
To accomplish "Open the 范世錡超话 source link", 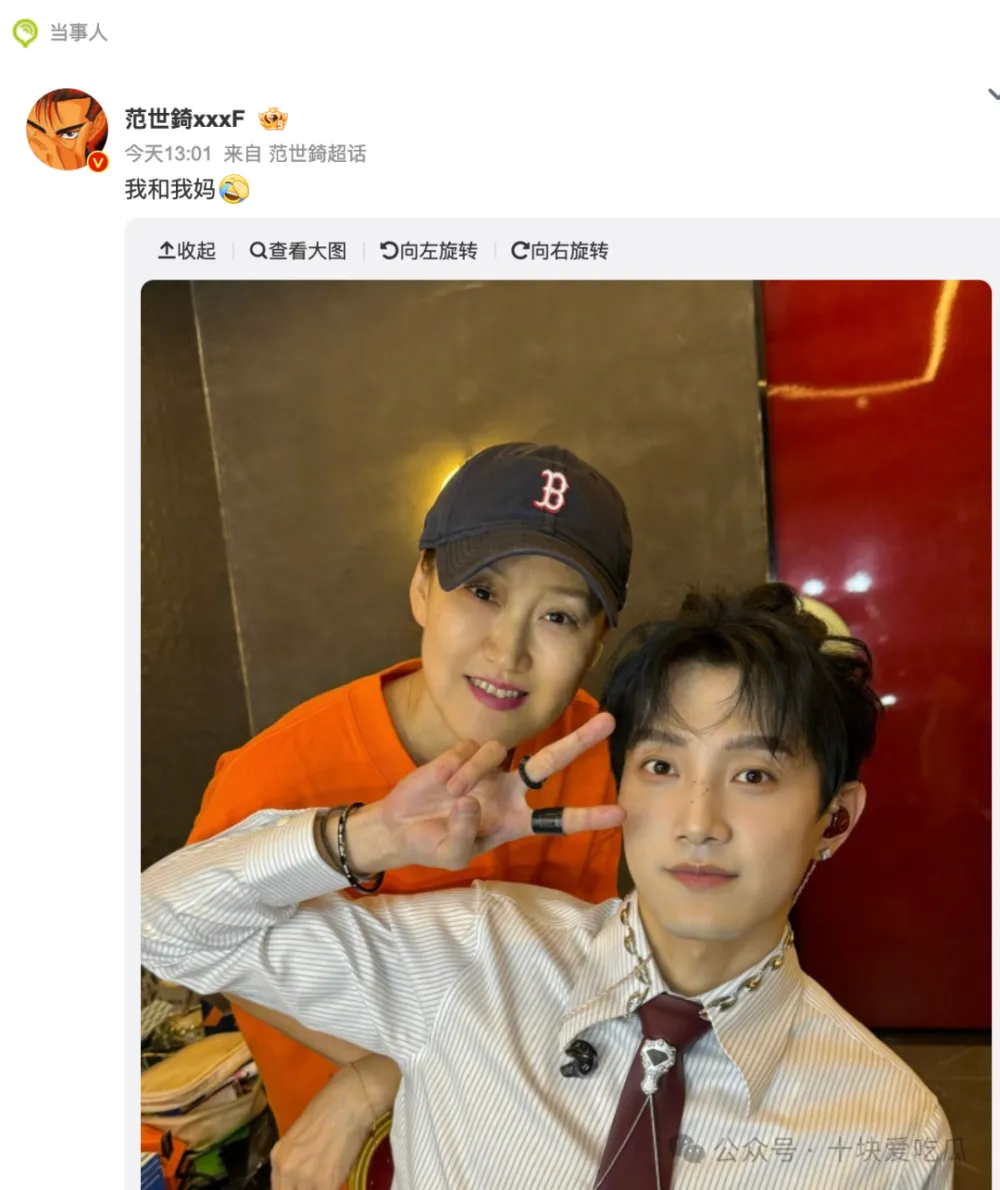I will pyautogui.click(x=317, y=154).
